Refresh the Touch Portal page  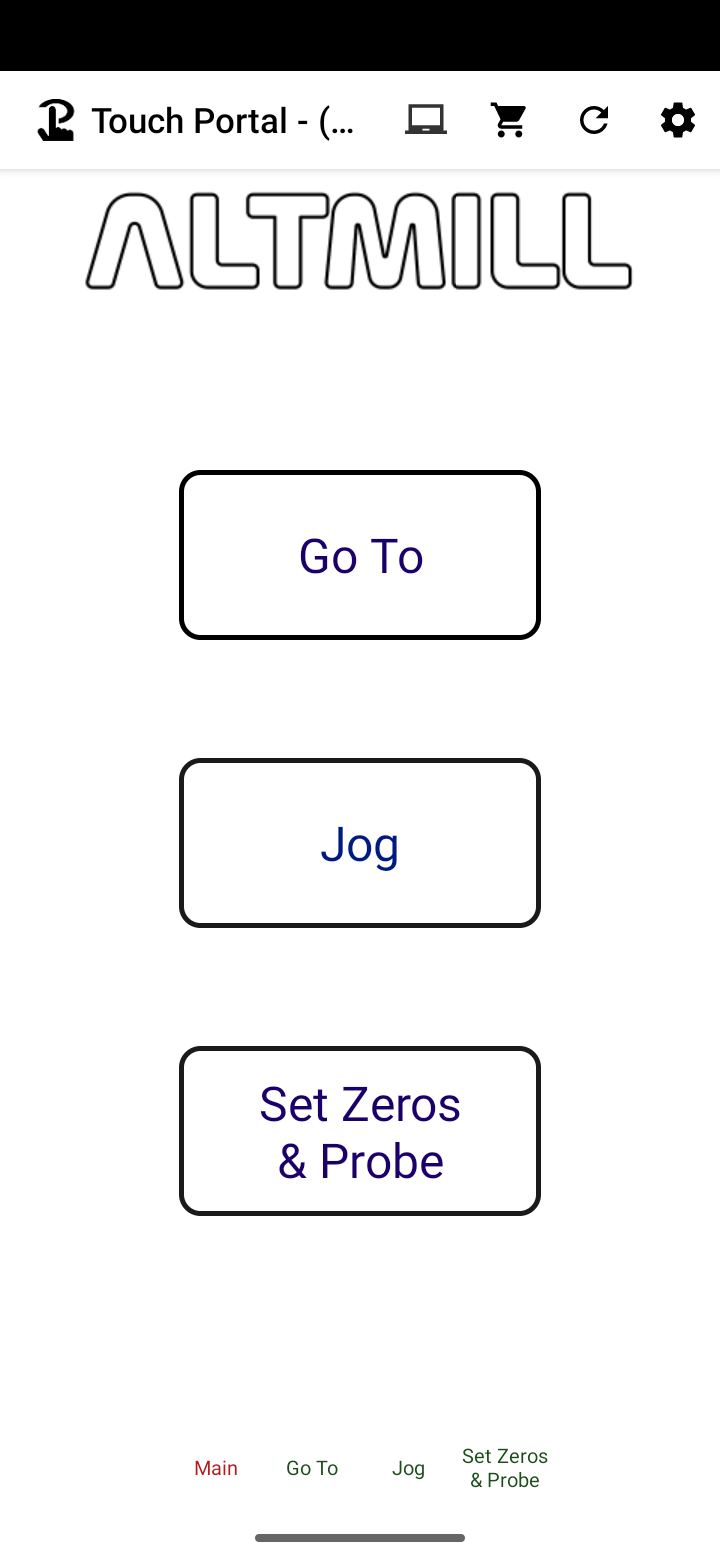click(x=594, y=120)
